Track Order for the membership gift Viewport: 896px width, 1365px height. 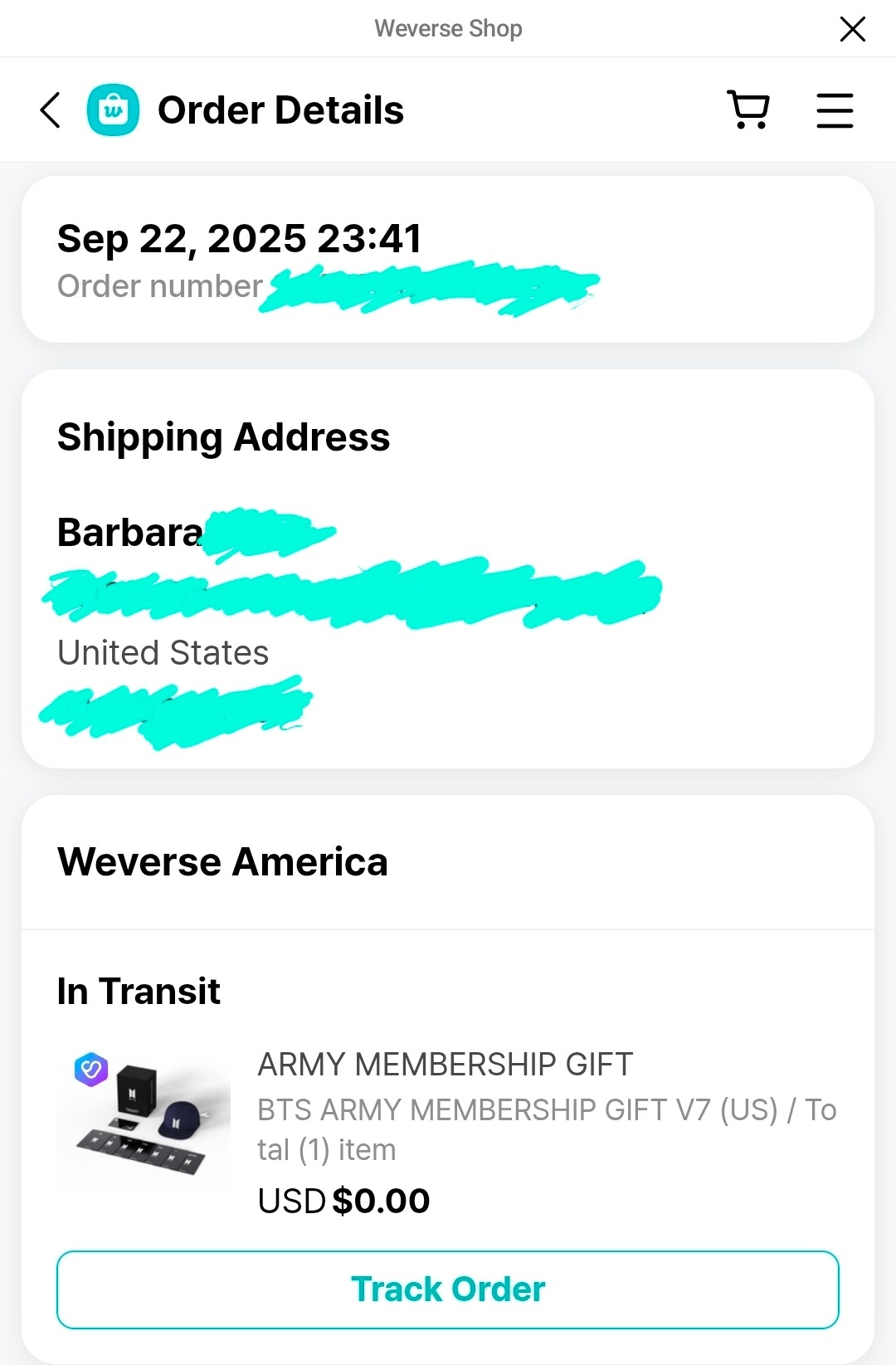(448, 1289)
